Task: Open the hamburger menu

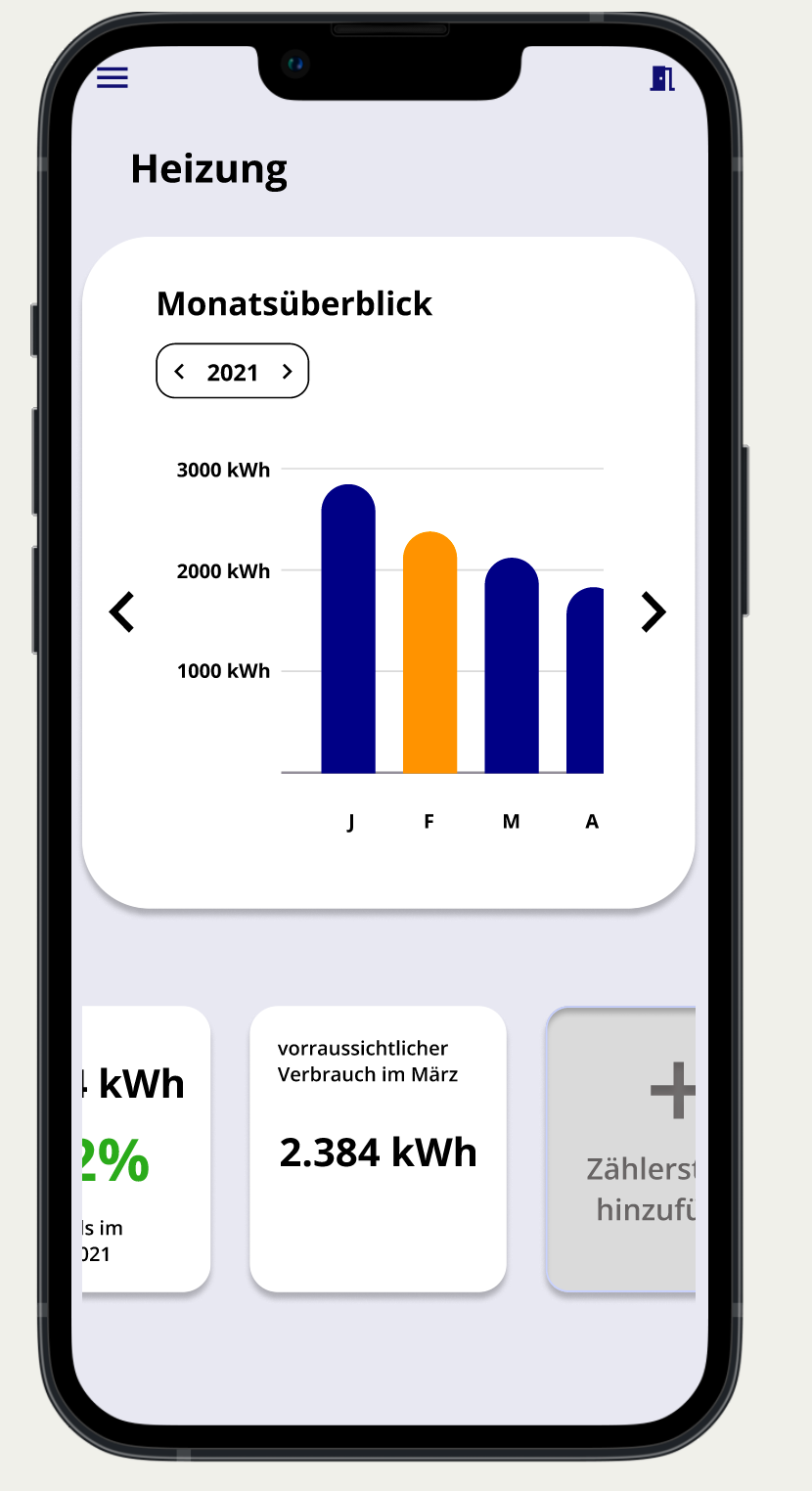Action: (x=113, y=77)
